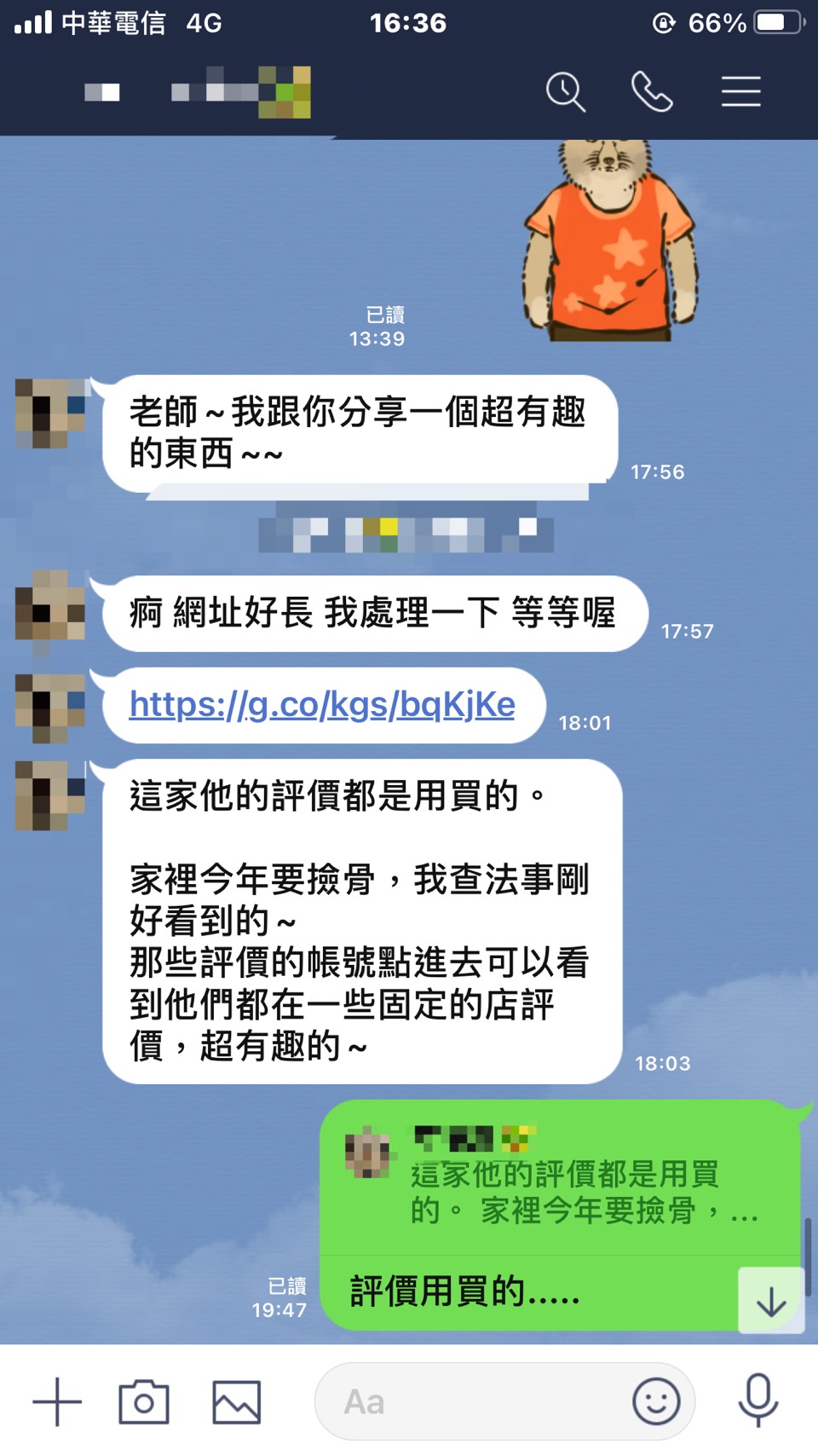This screenshot has height=1456, width=818.
Task: Record a voice message
Action: point(758,1401)
